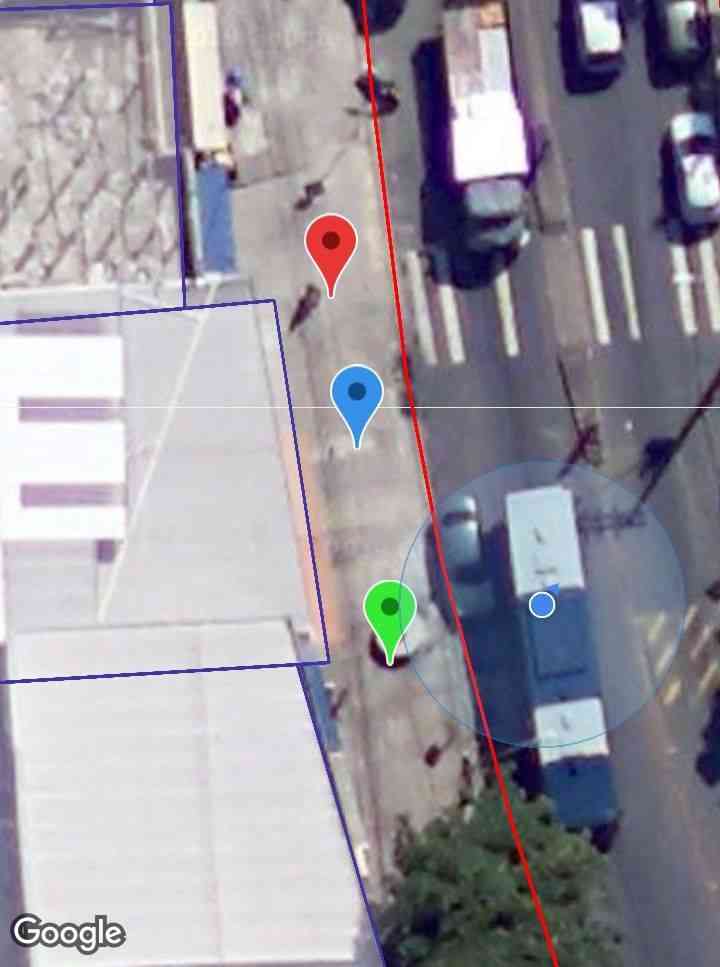720x967 pixels.
Task: Select the blue map marker
Action: point(357,395)
